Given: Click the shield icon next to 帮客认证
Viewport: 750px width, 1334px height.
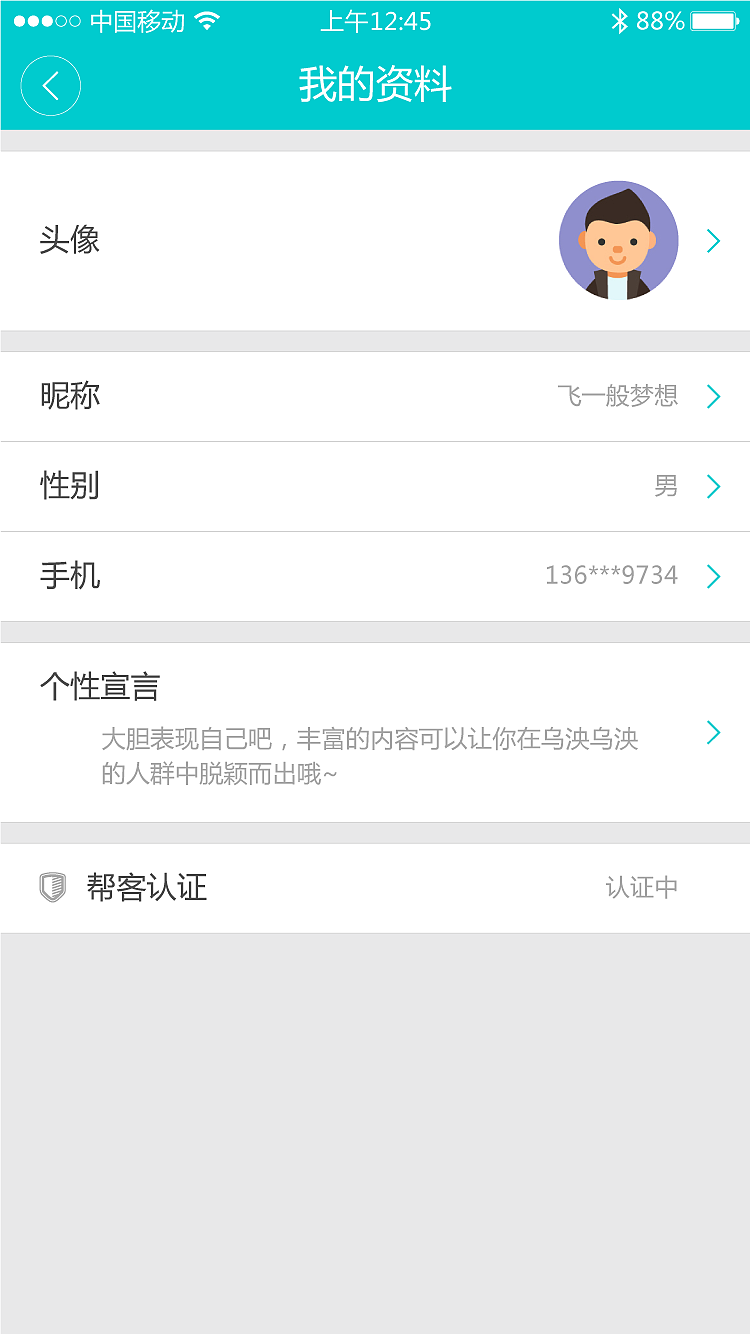Looking at the screenshot, I should click(52, 886).
